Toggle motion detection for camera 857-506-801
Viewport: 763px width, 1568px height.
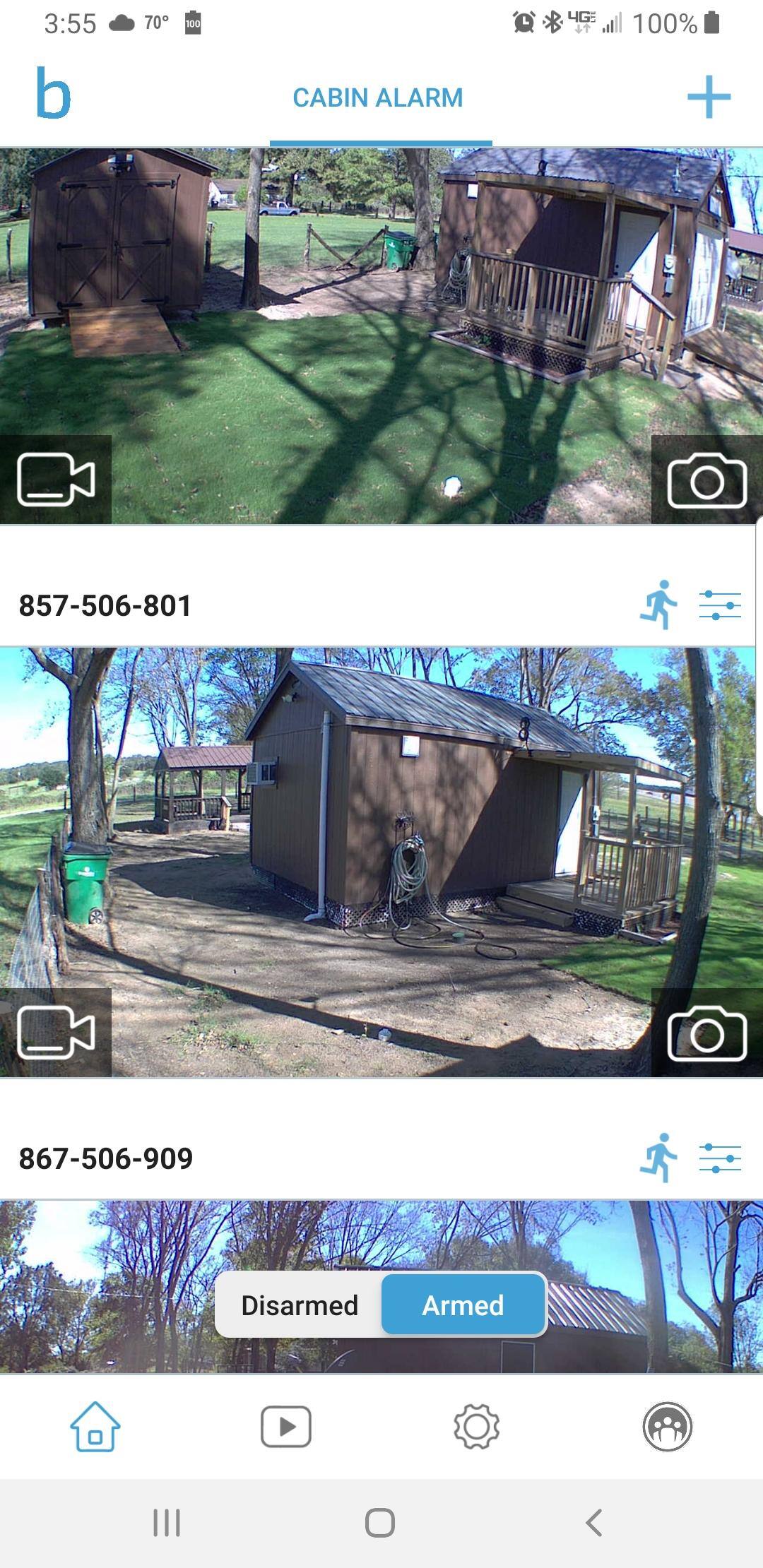coord(658,605)
